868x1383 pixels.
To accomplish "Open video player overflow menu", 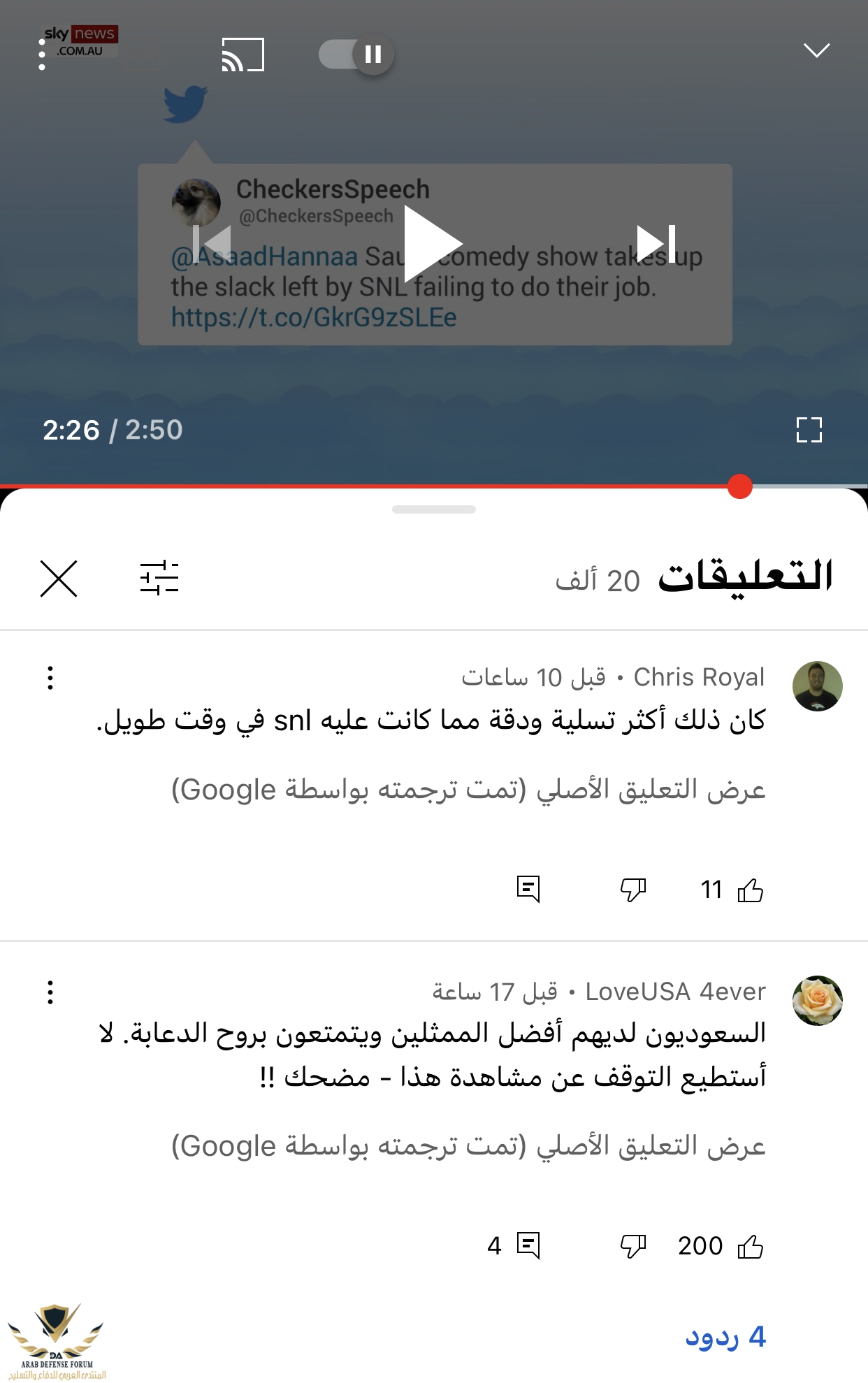I will pos(42,55).
